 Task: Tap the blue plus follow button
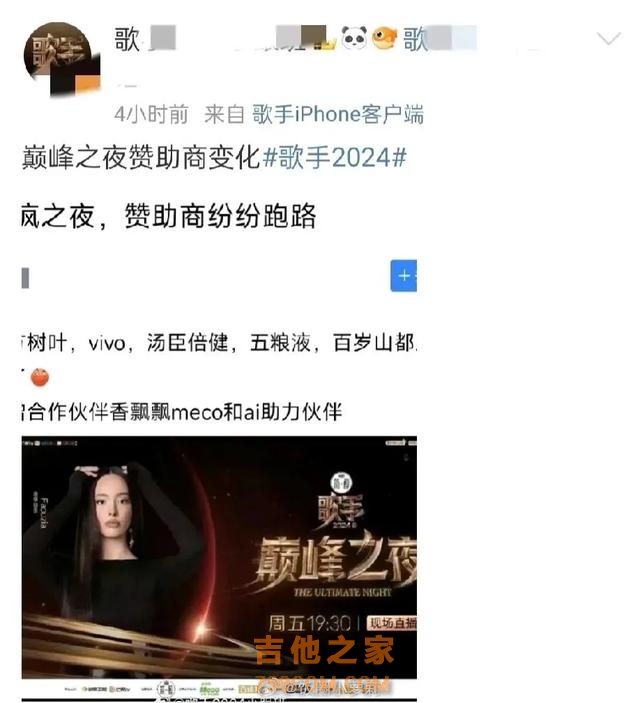404,276
